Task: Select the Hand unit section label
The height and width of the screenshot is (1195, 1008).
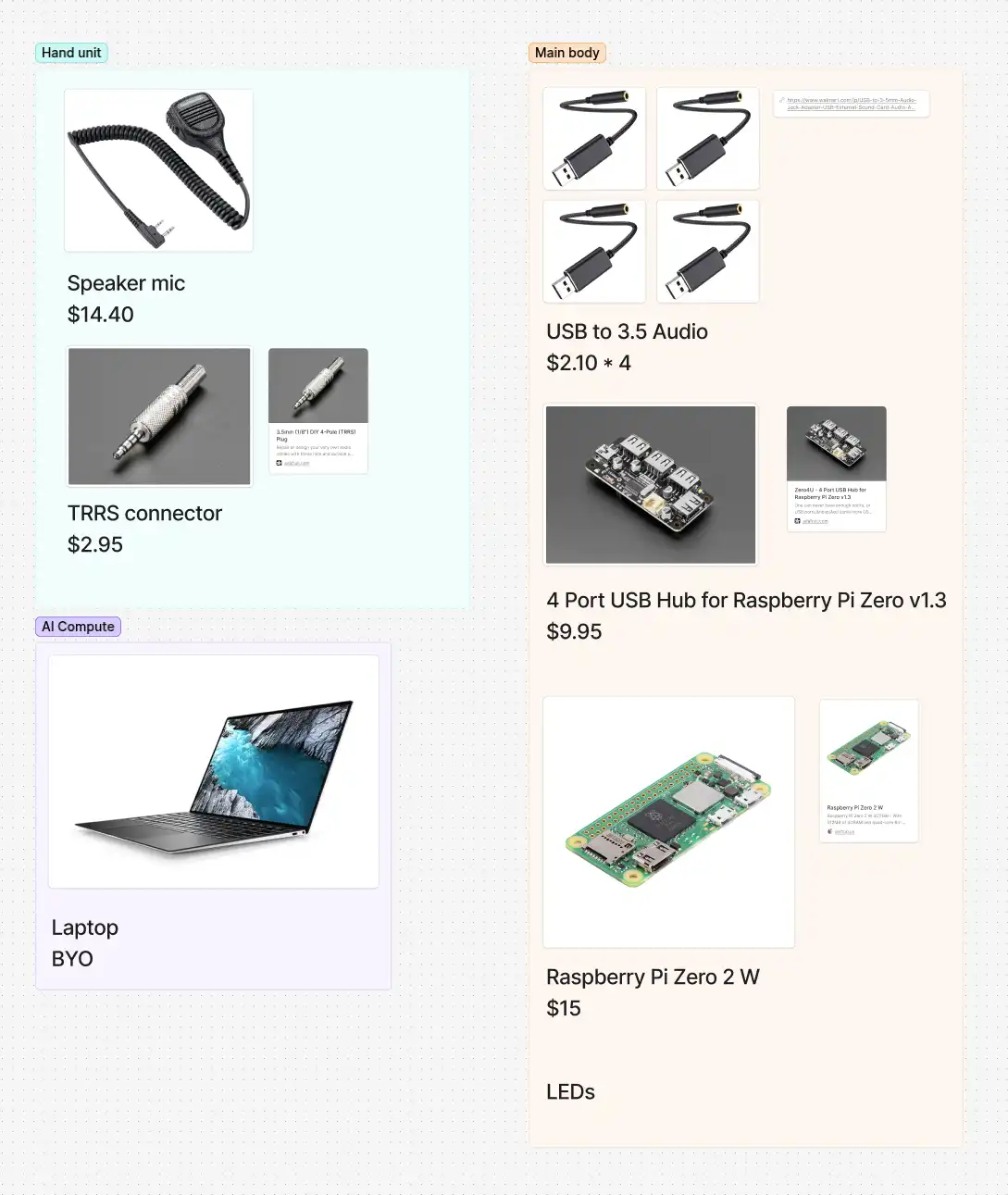Action: coord(71,53)
